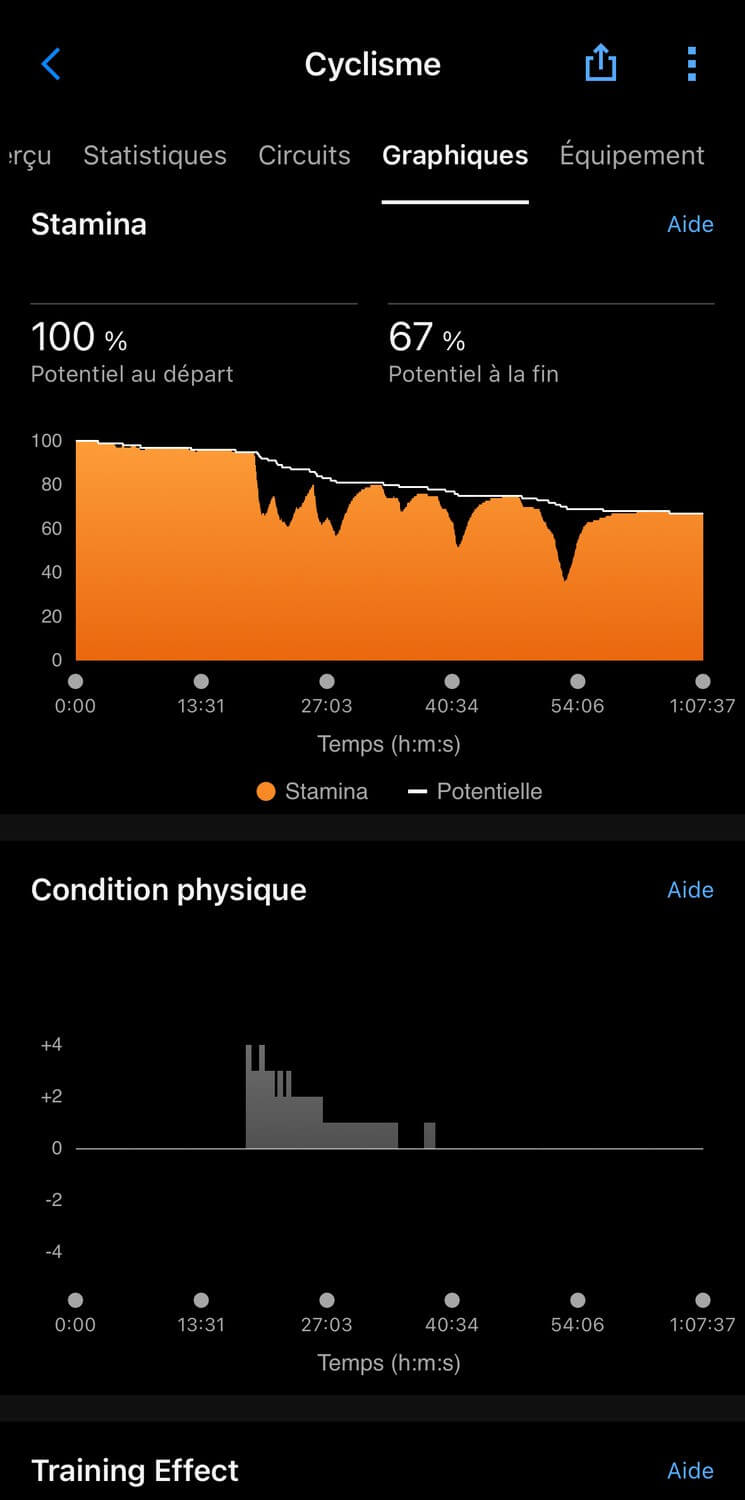Go back from the Cyclisme activity
This screenshot has width=745, height=1500.
pos(51,64)
